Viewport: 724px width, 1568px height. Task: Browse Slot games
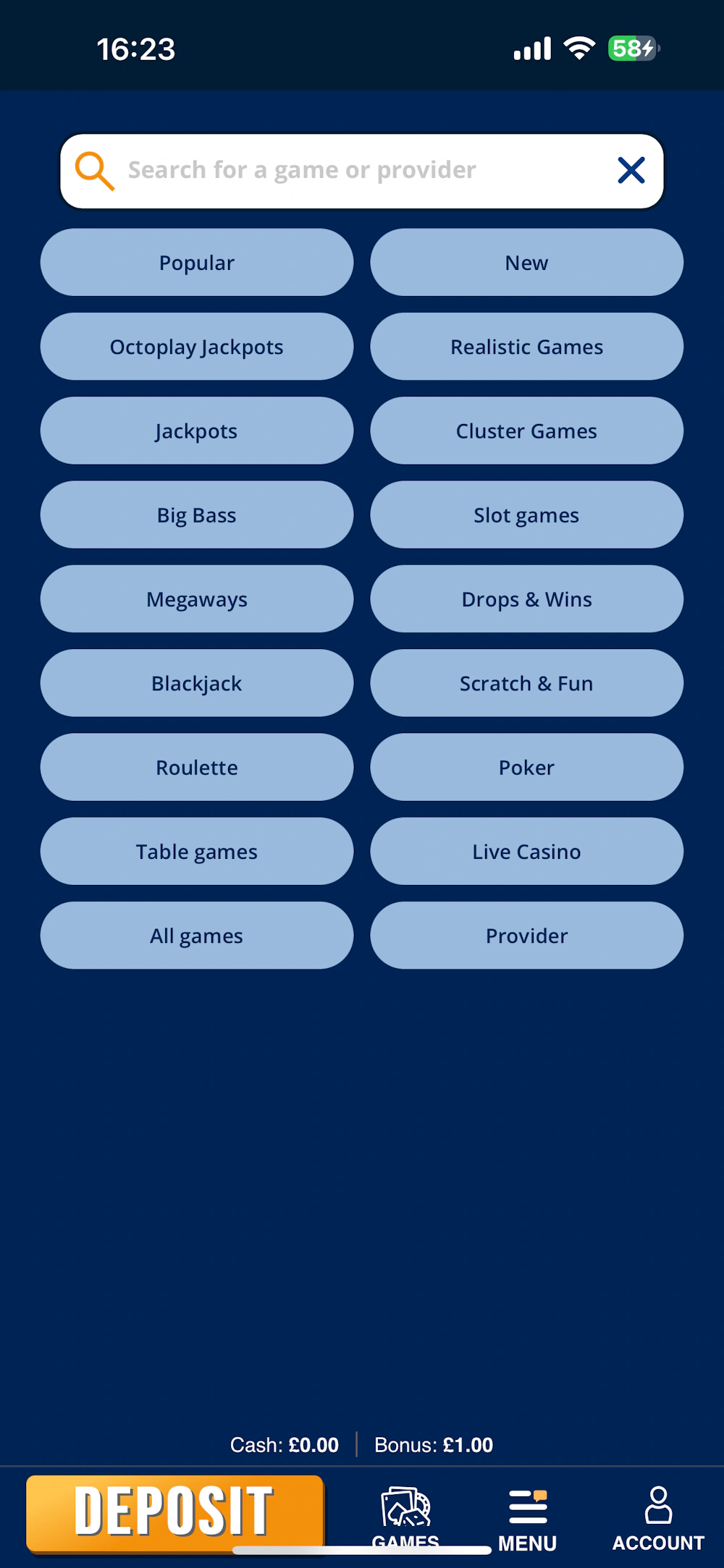(526, 514)
